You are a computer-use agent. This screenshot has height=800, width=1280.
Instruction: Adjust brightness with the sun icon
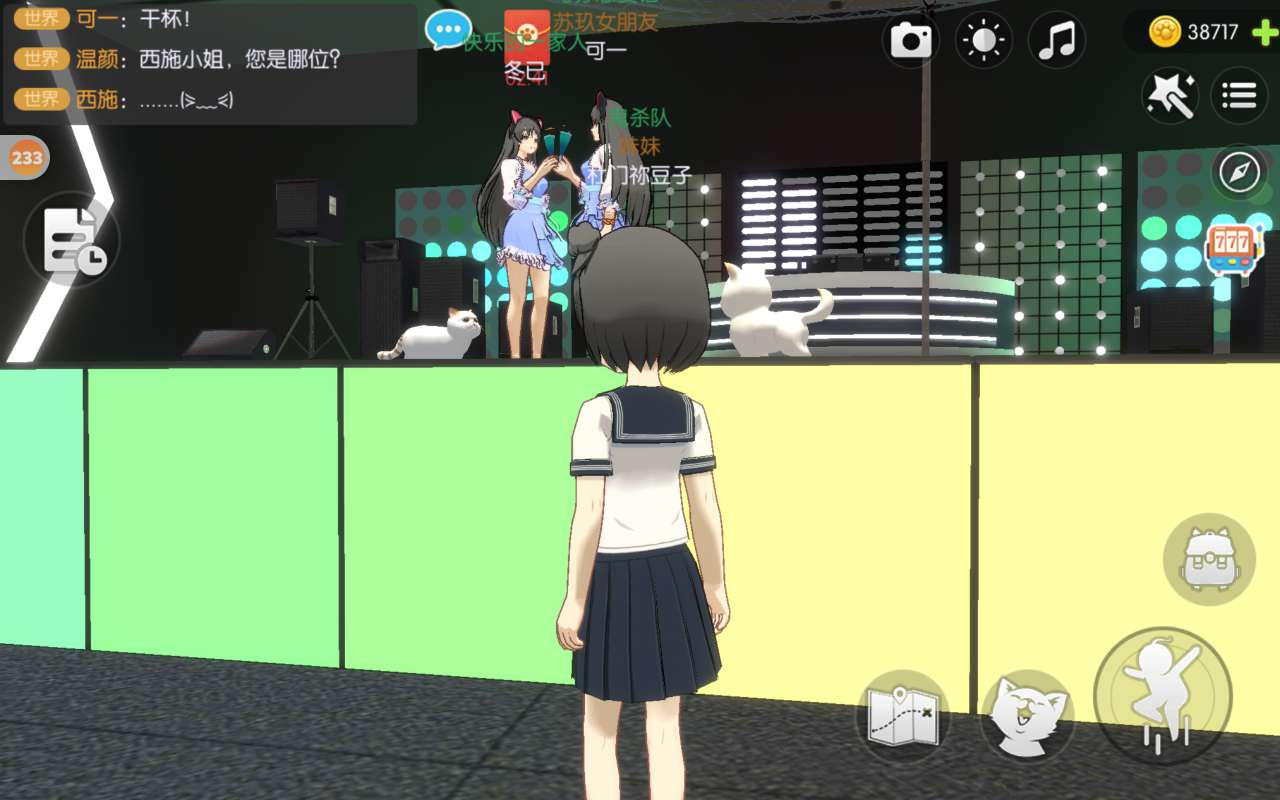(983, 41)
